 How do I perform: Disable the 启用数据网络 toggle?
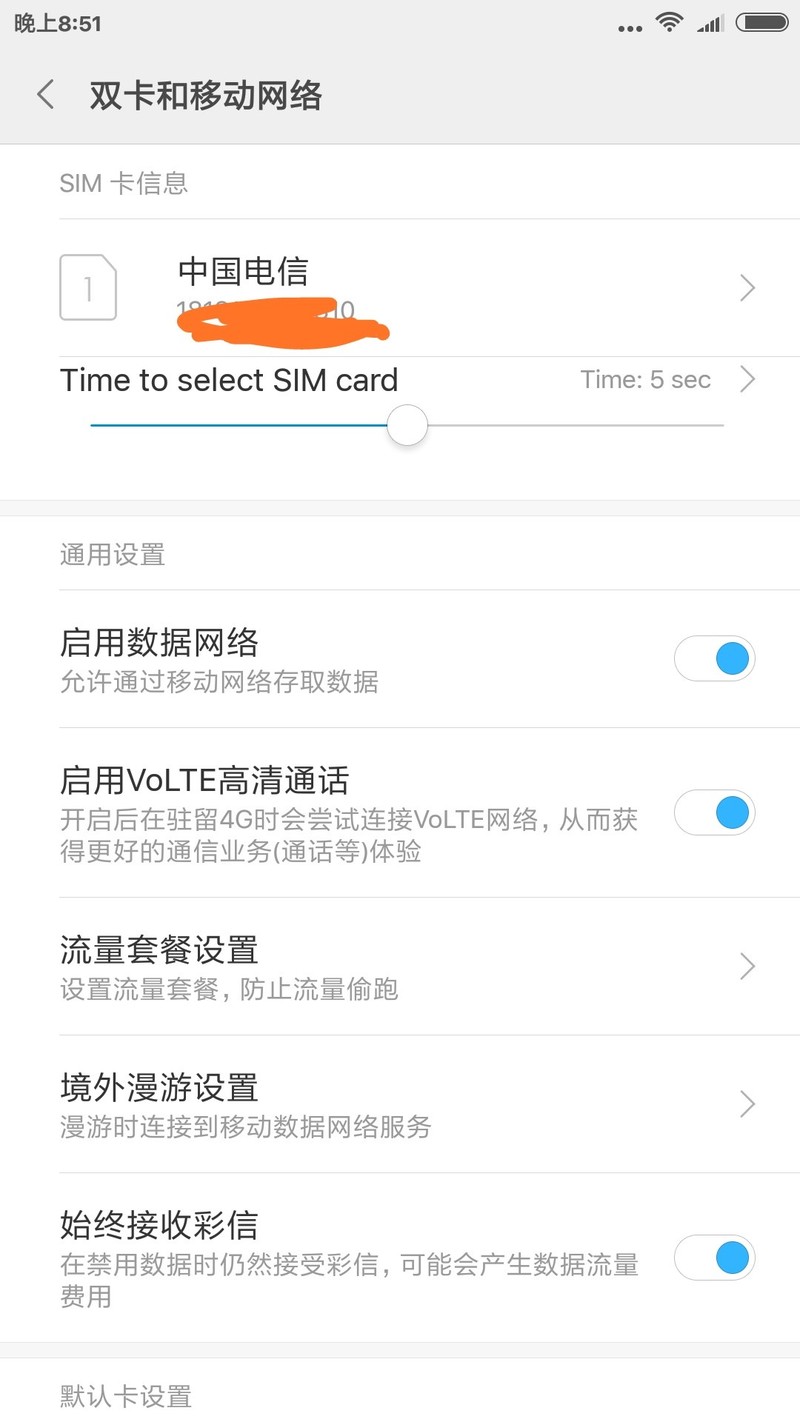coord(714,658)
